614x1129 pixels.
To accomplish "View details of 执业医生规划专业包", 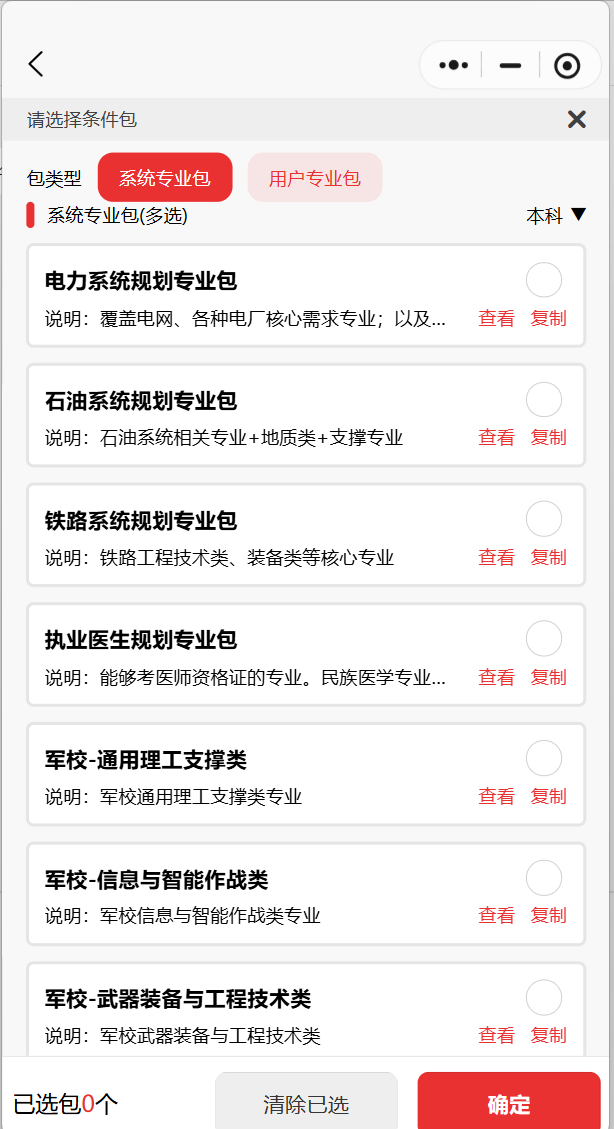I will coord(496,677).
